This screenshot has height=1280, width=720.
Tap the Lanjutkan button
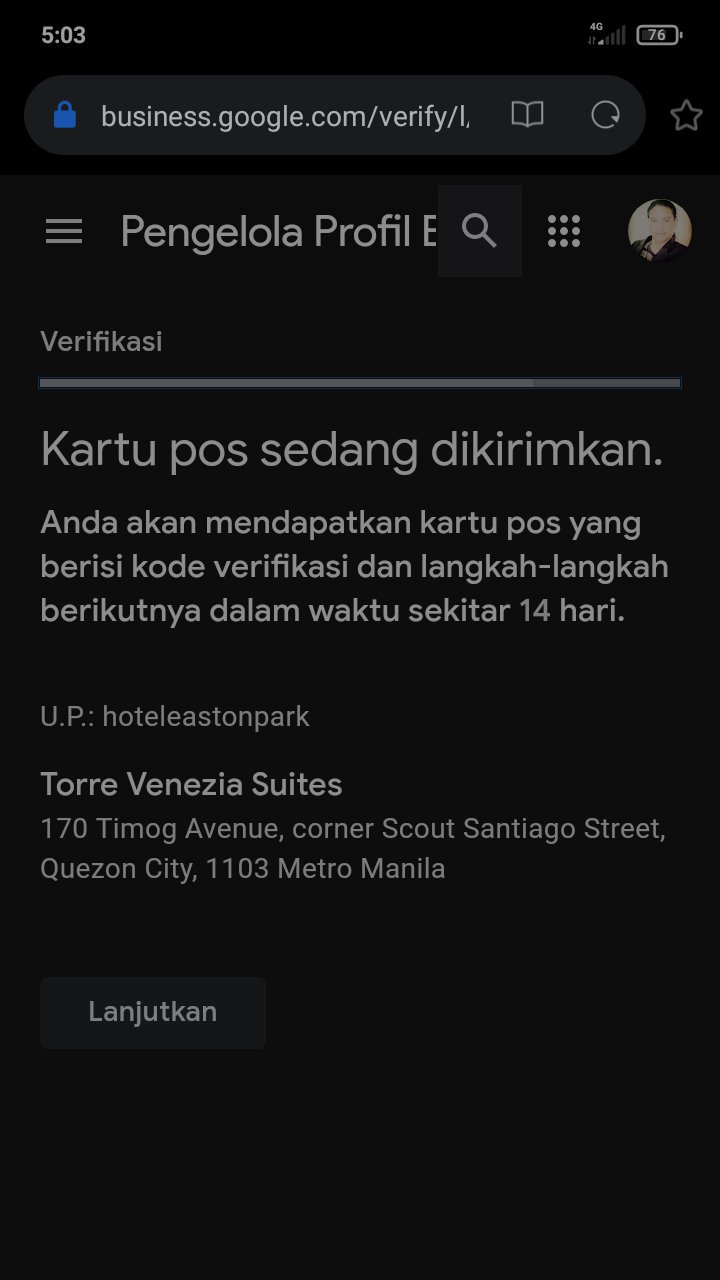[153, 1012]
